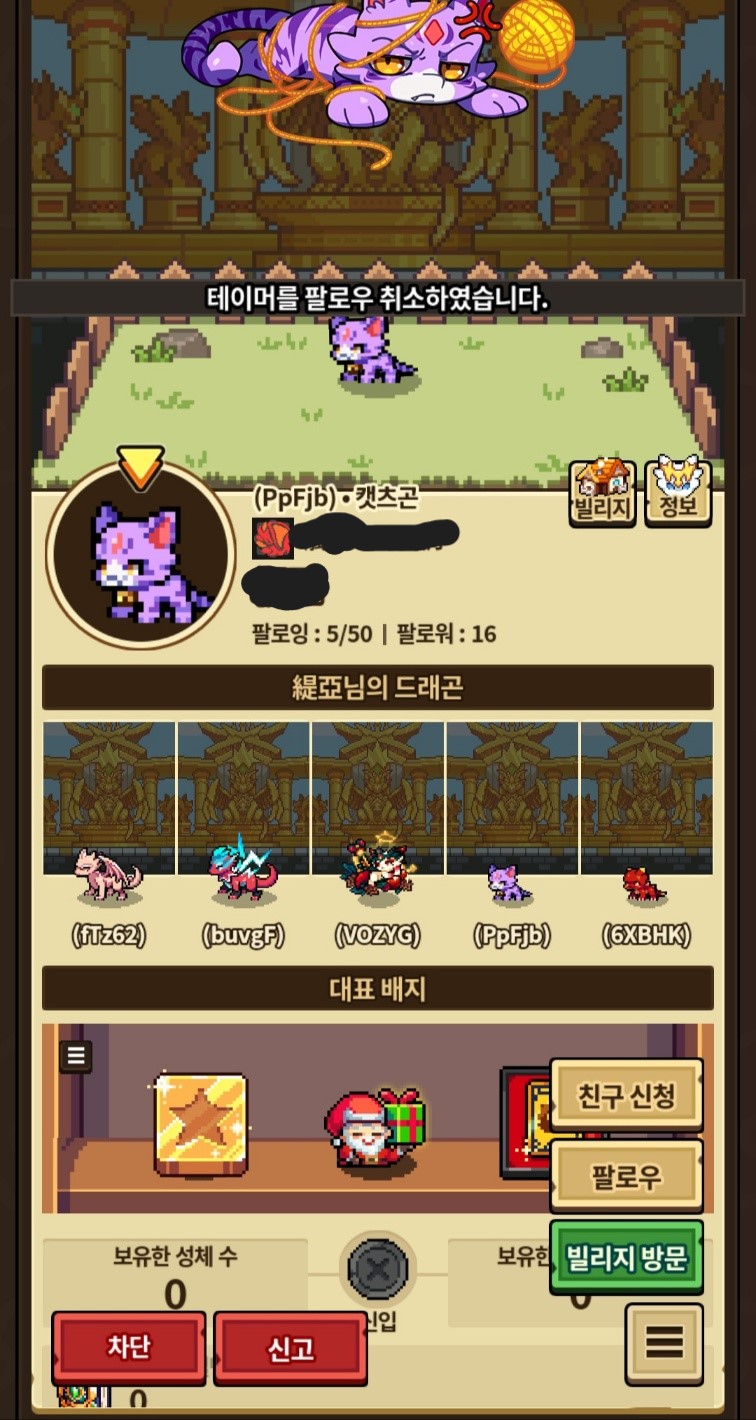
Task: Select the dragon labeled (buvgF)
Action: pyautogui.click(x=243, y=834)
